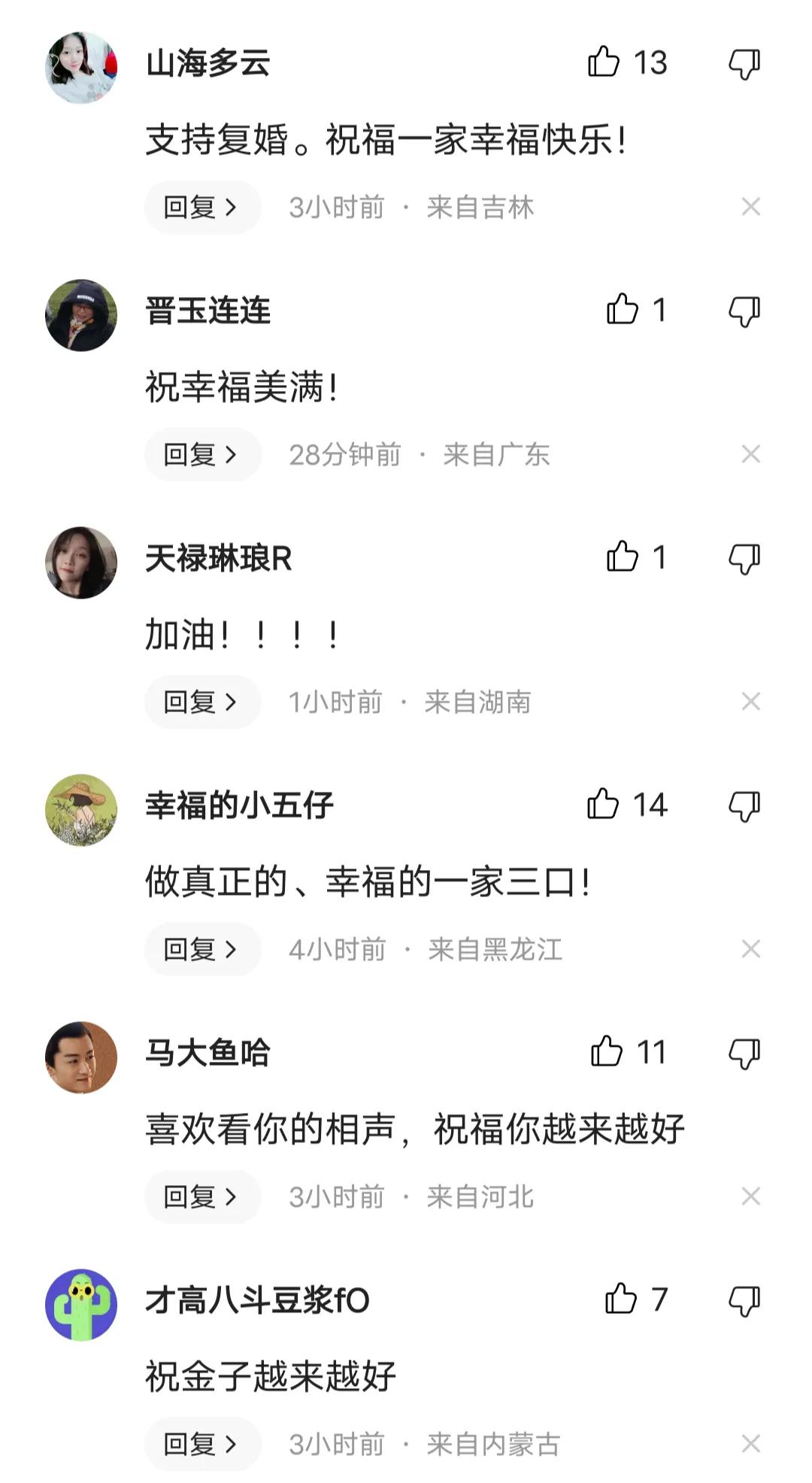Dislike 山海多云's comment
This screenshot has height=1483, width=812.
744,64
